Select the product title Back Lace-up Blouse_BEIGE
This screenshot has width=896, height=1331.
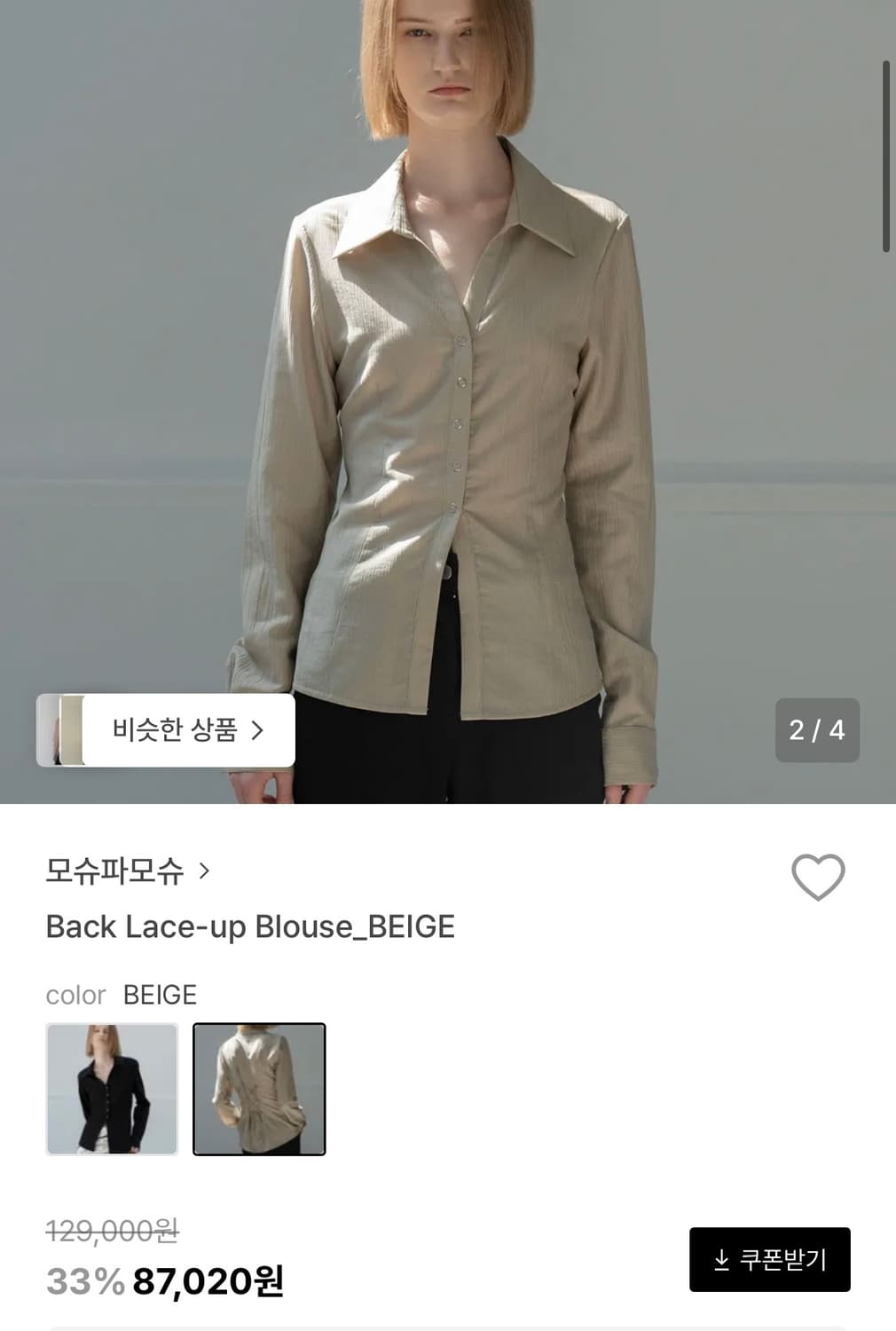pos(249,925)
